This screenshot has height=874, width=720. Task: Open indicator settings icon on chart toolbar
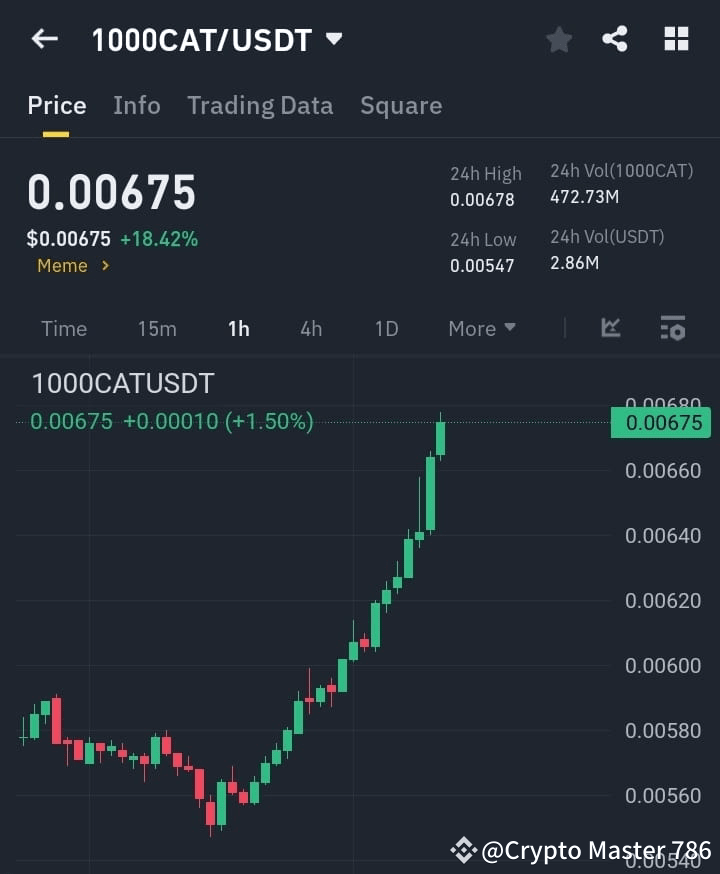click(672, 328)
